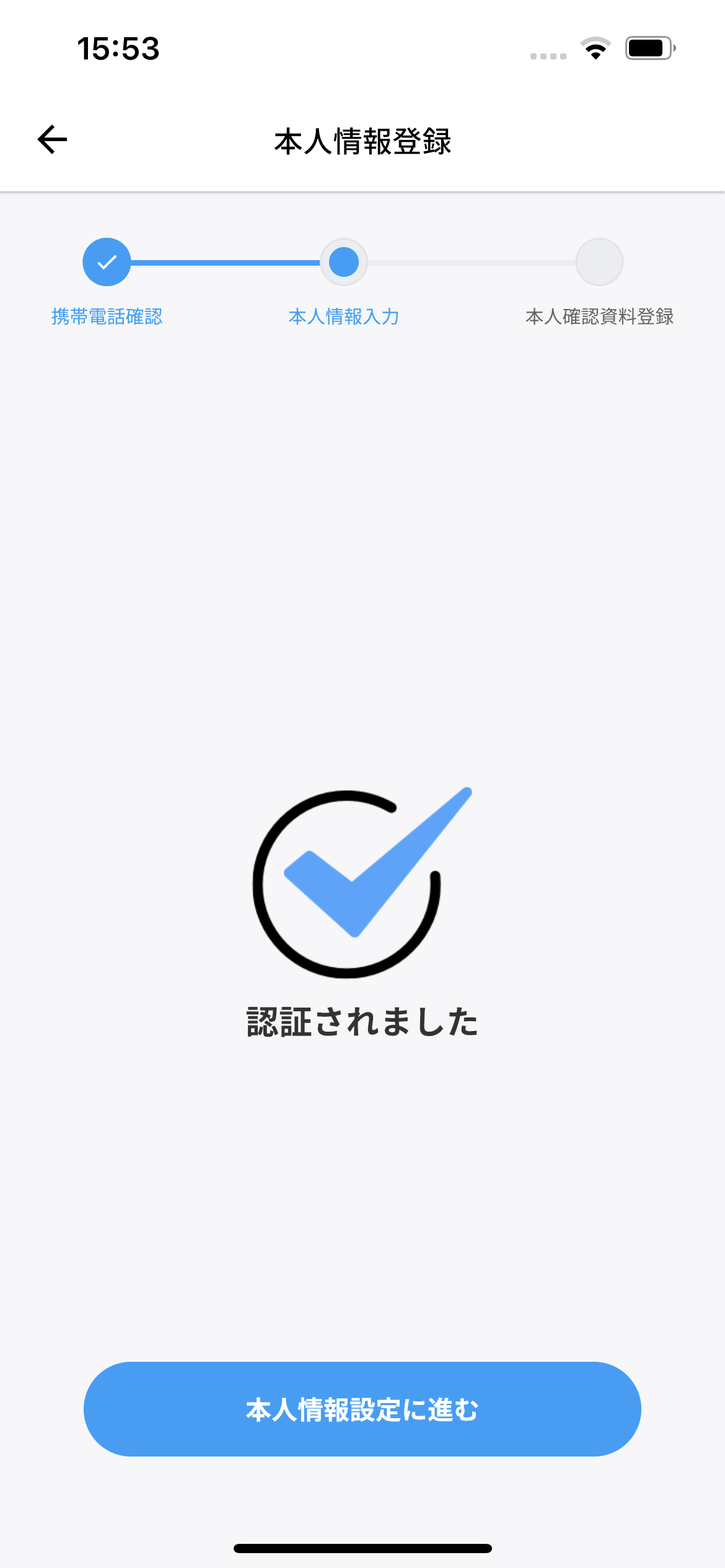Image resolution: width=725 pixels, height=1568 pixels.
Task: Tap the 本人情報設定に進む button
Action: pyautogui.click(x=362, y=1409)
